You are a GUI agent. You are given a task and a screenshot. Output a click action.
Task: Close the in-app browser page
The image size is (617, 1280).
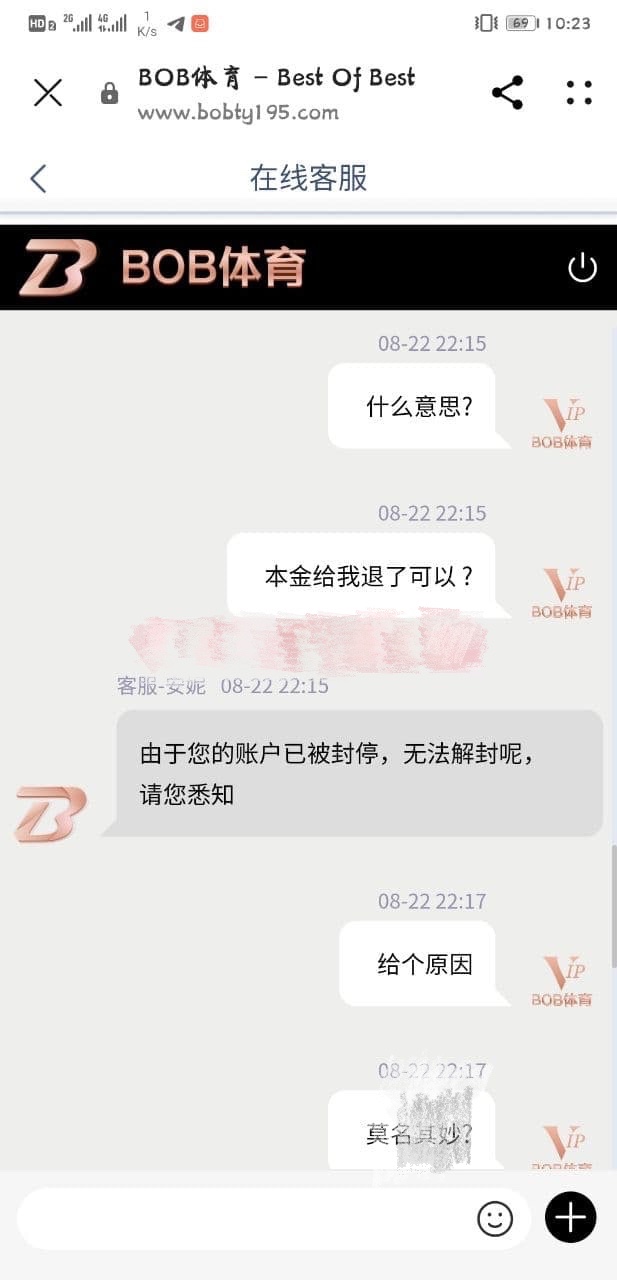click(x=48, y=93)
